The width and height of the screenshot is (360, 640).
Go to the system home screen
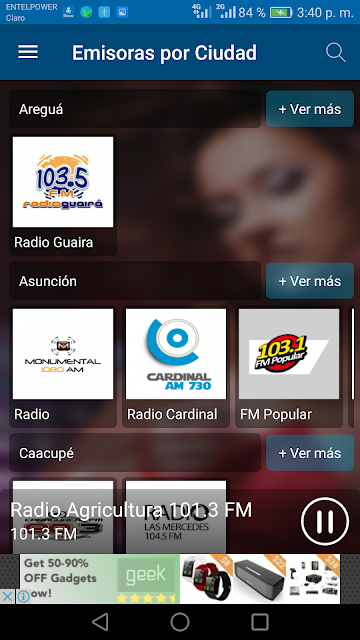pos(180,622)
